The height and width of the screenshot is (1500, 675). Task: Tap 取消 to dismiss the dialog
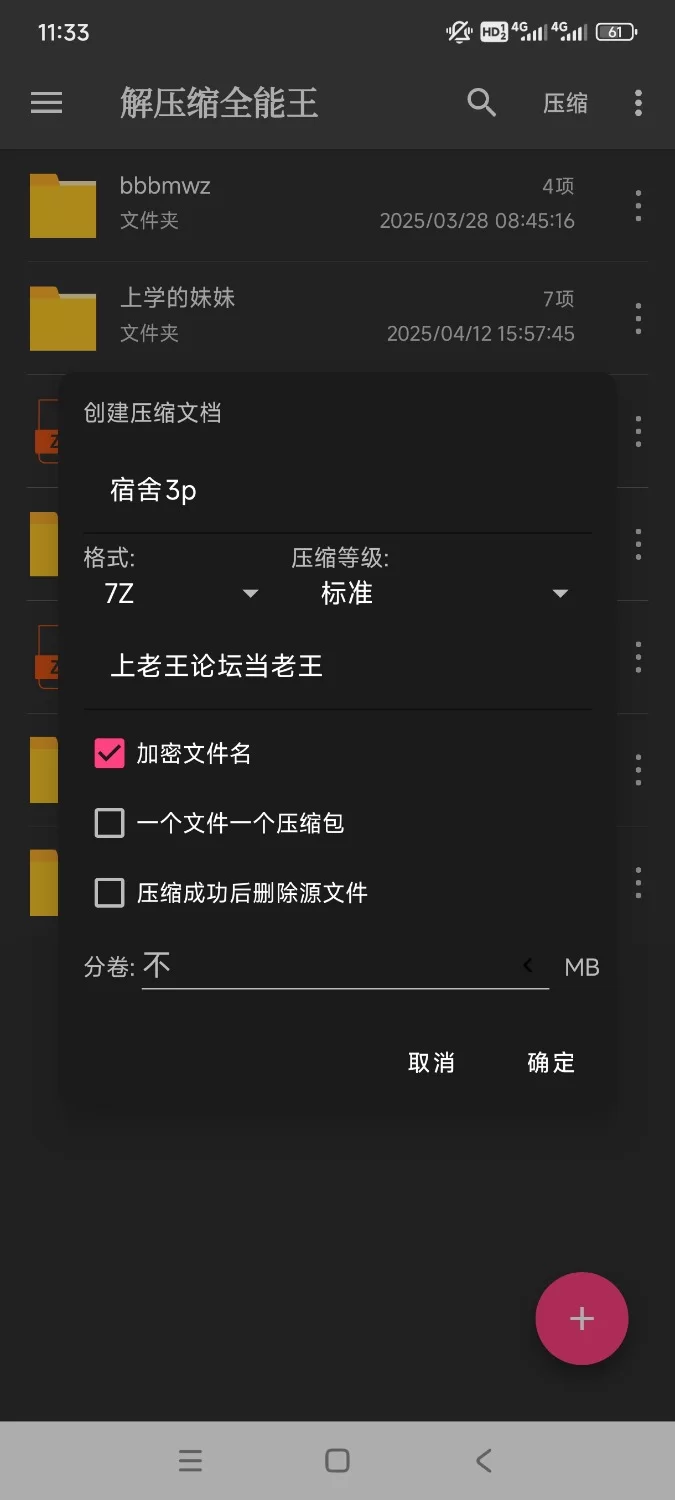[x=431, y=1062]
